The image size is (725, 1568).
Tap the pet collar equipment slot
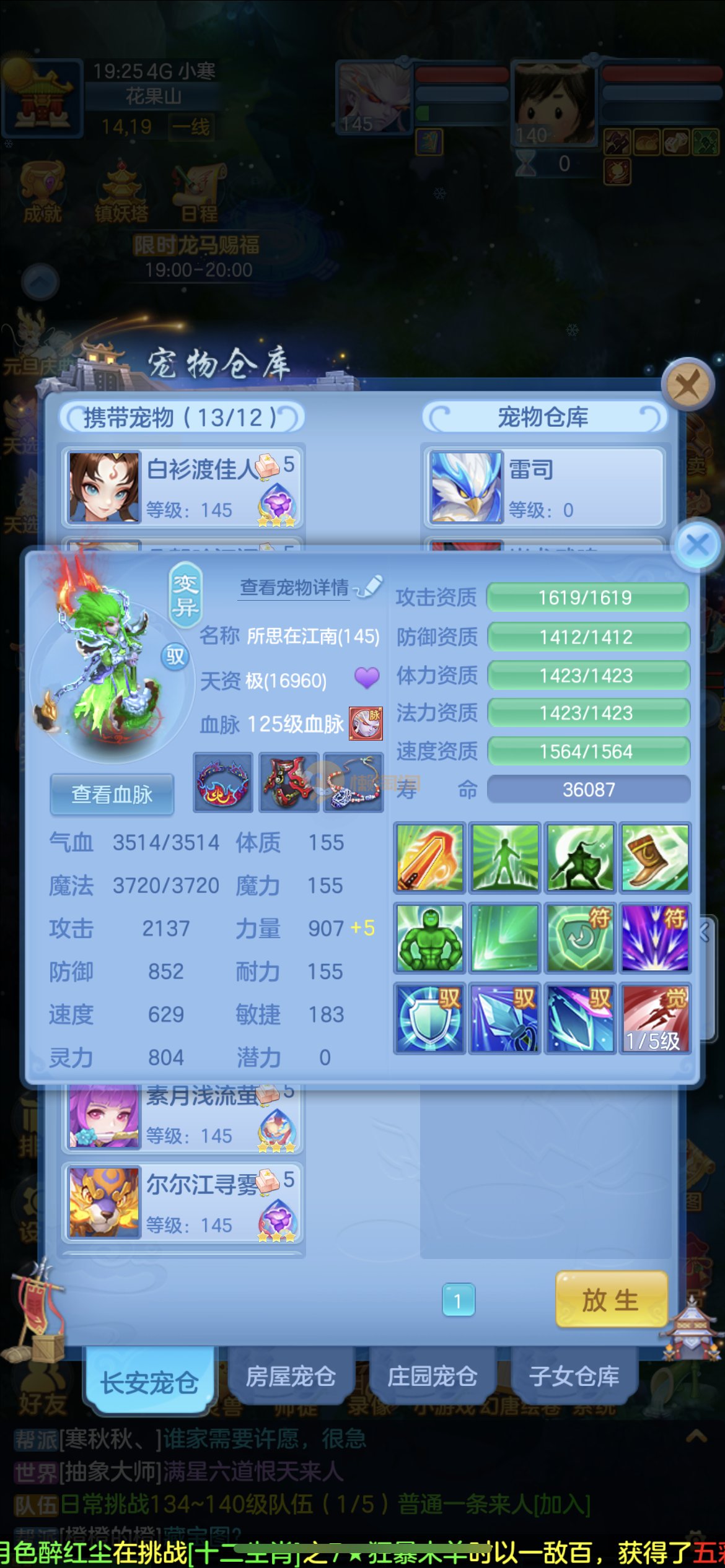tap(223, 782)
